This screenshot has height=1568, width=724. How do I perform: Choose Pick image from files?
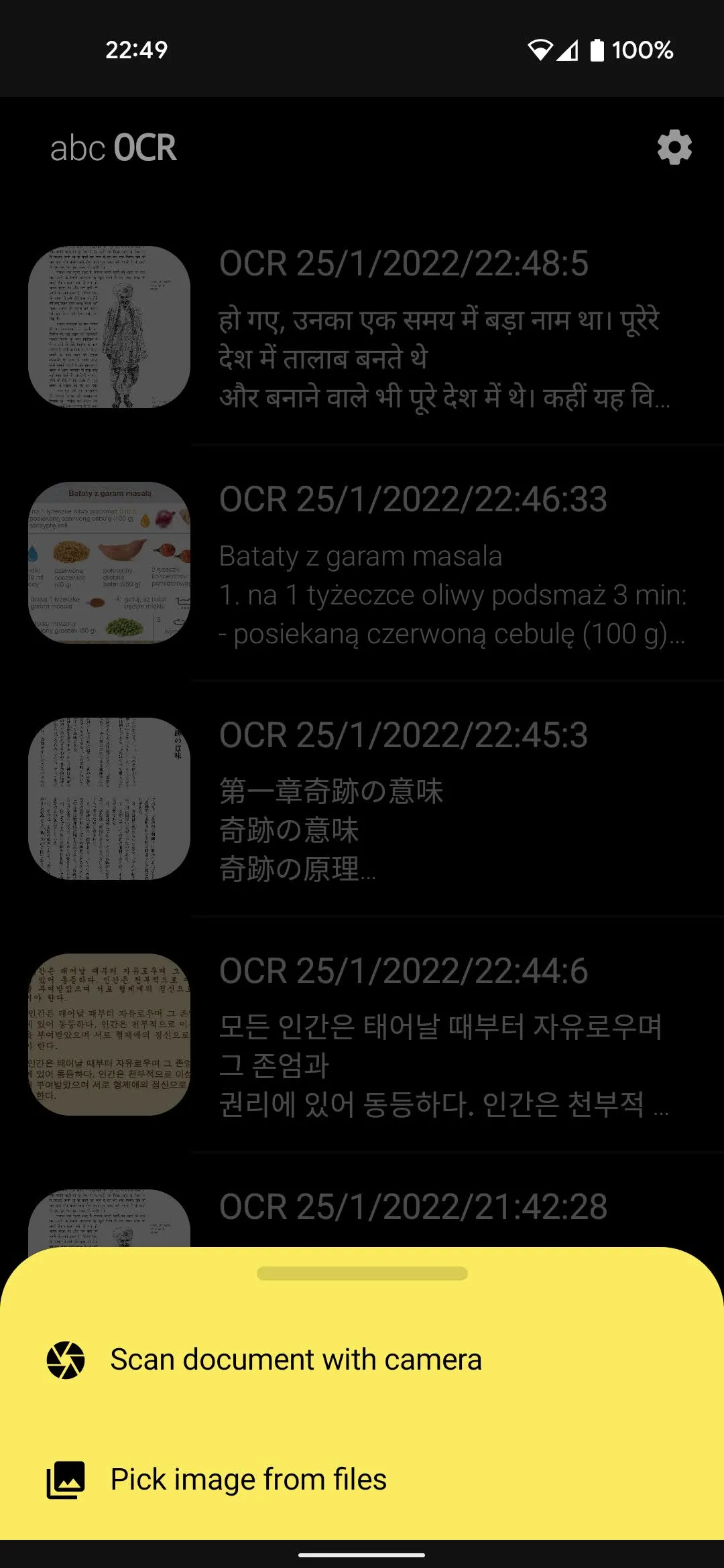(x=248, y=1479)
